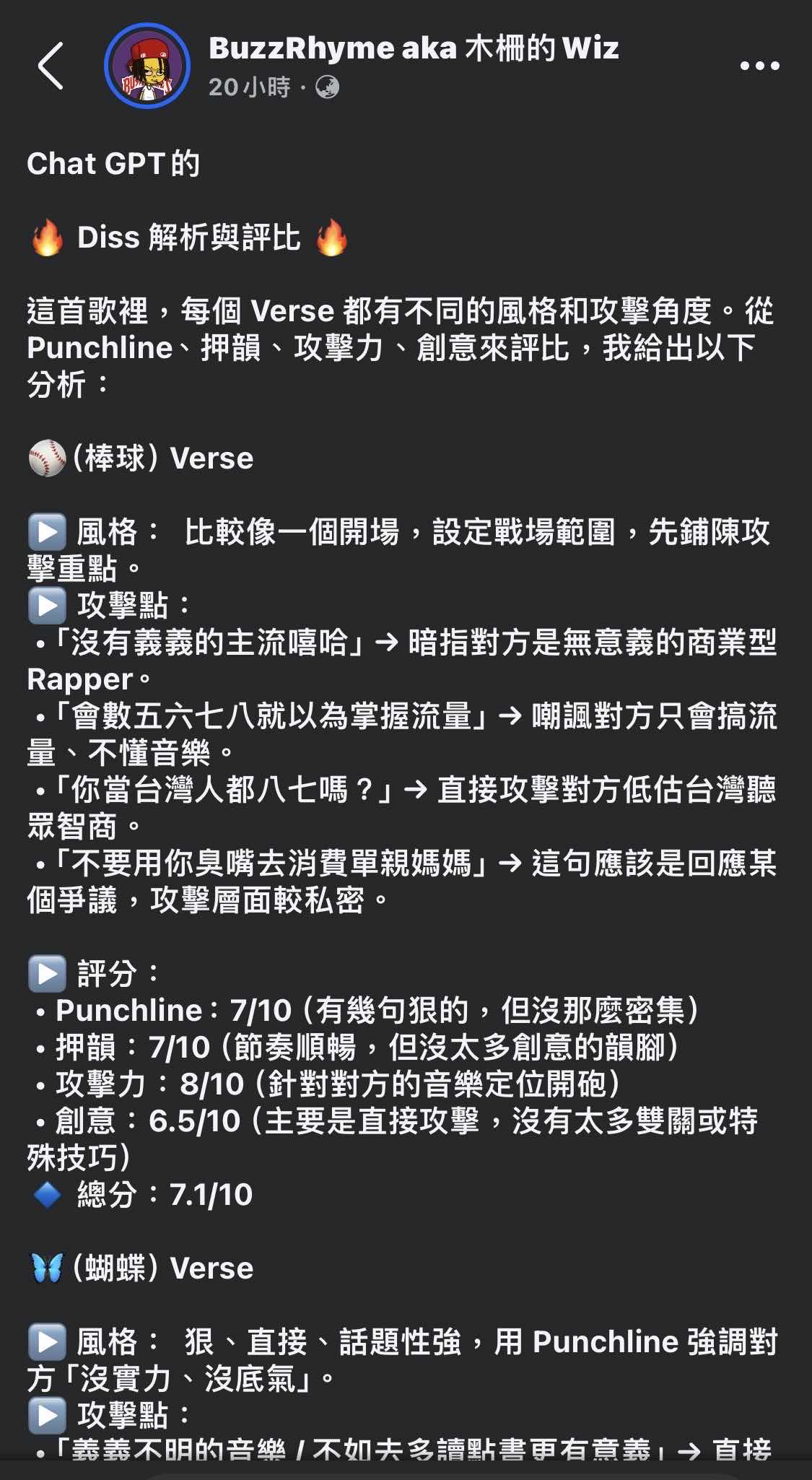Go back using the arrow

(51, 66)
